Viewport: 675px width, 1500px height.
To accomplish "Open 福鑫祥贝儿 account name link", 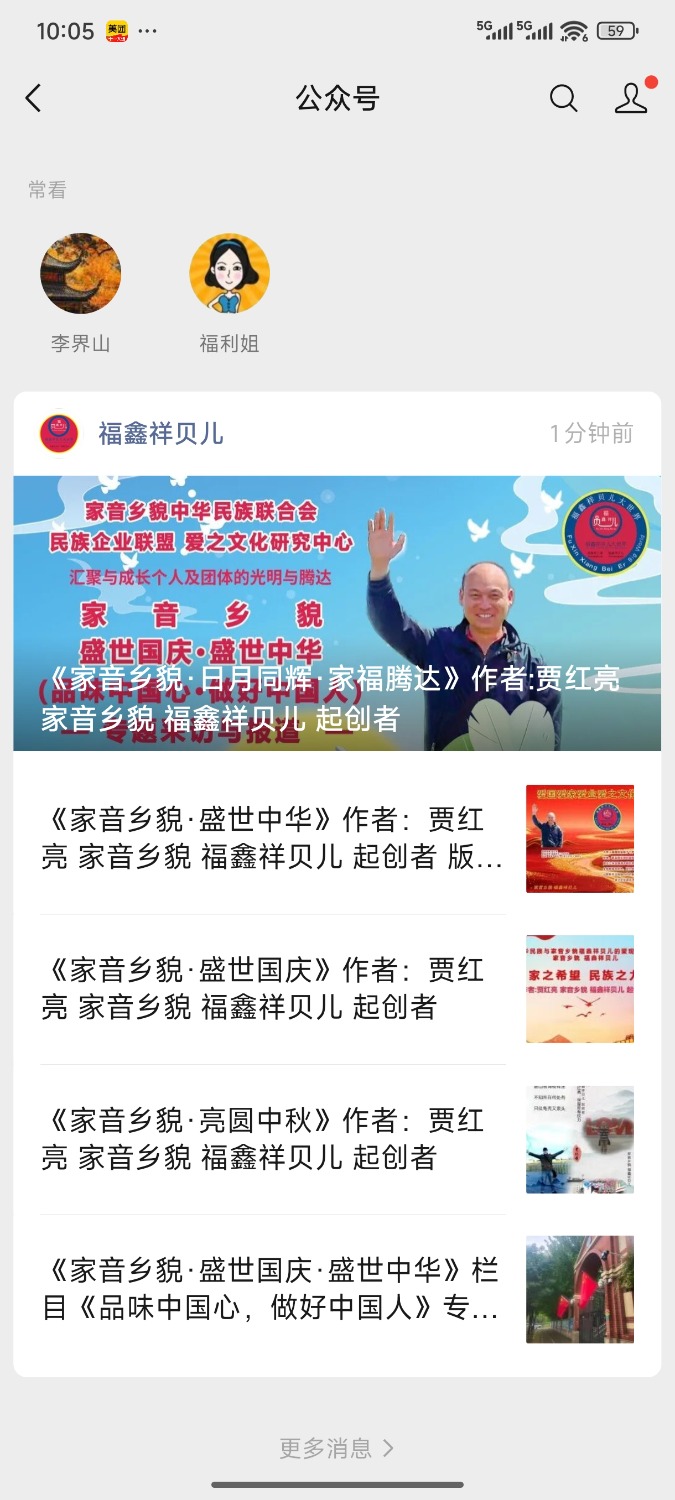I will point(160,433).
